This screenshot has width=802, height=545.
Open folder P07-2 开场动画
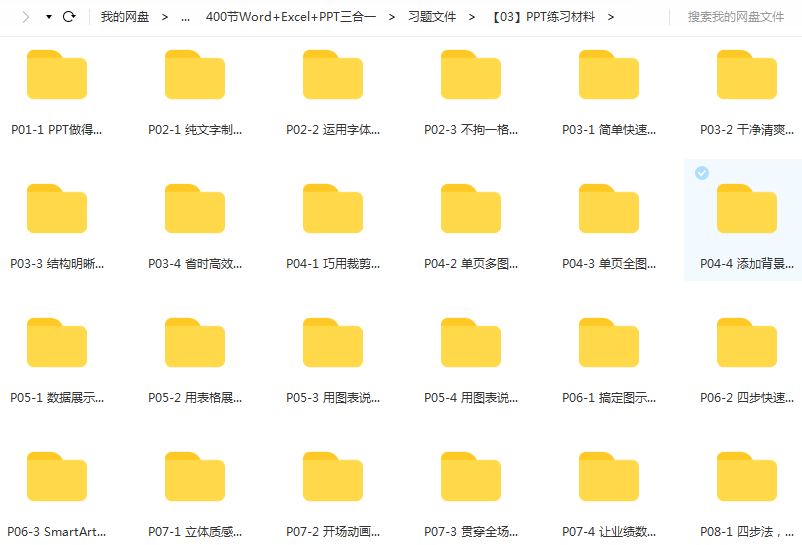click(333, 477)
